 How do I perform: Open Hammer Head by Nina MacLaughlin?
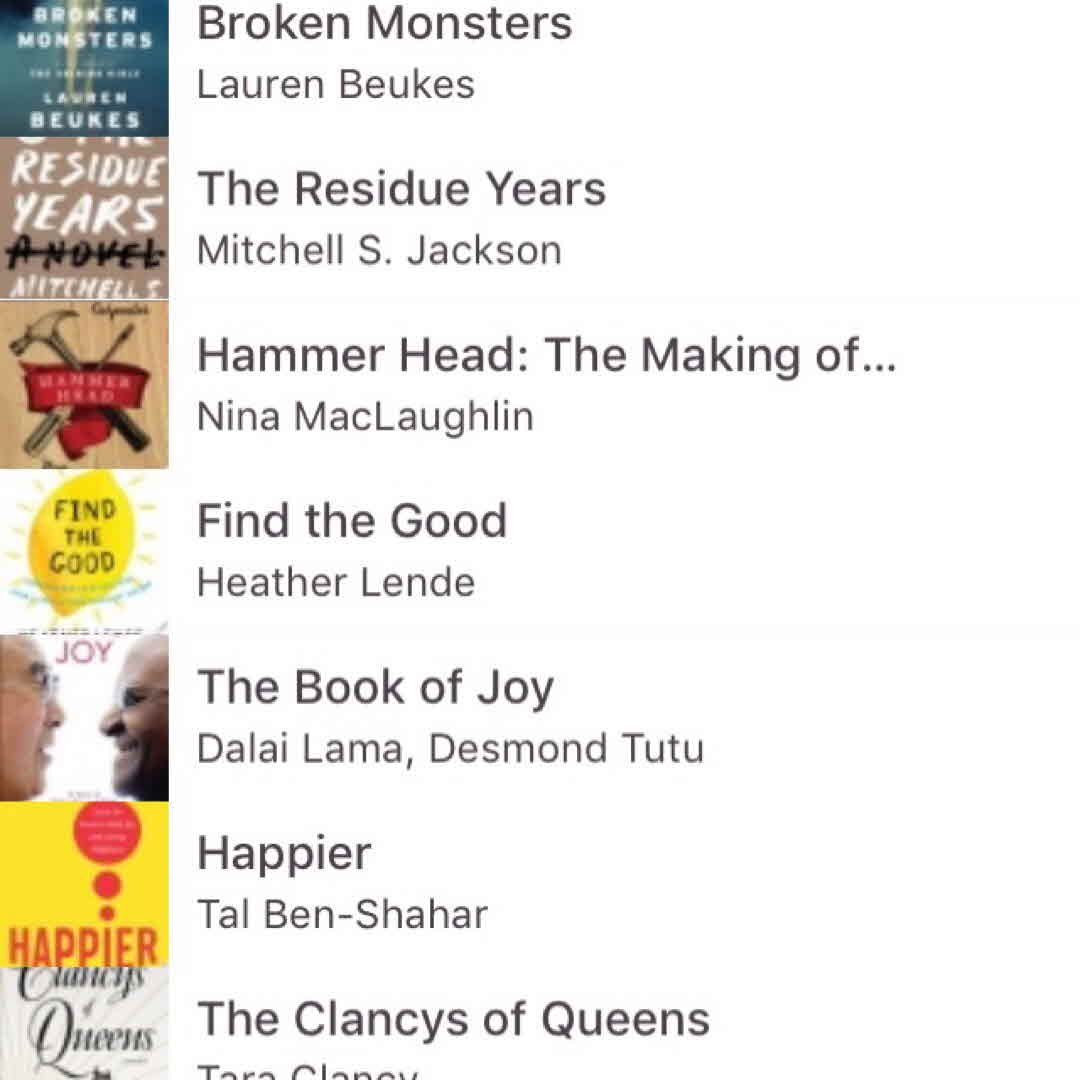point(546,384)
